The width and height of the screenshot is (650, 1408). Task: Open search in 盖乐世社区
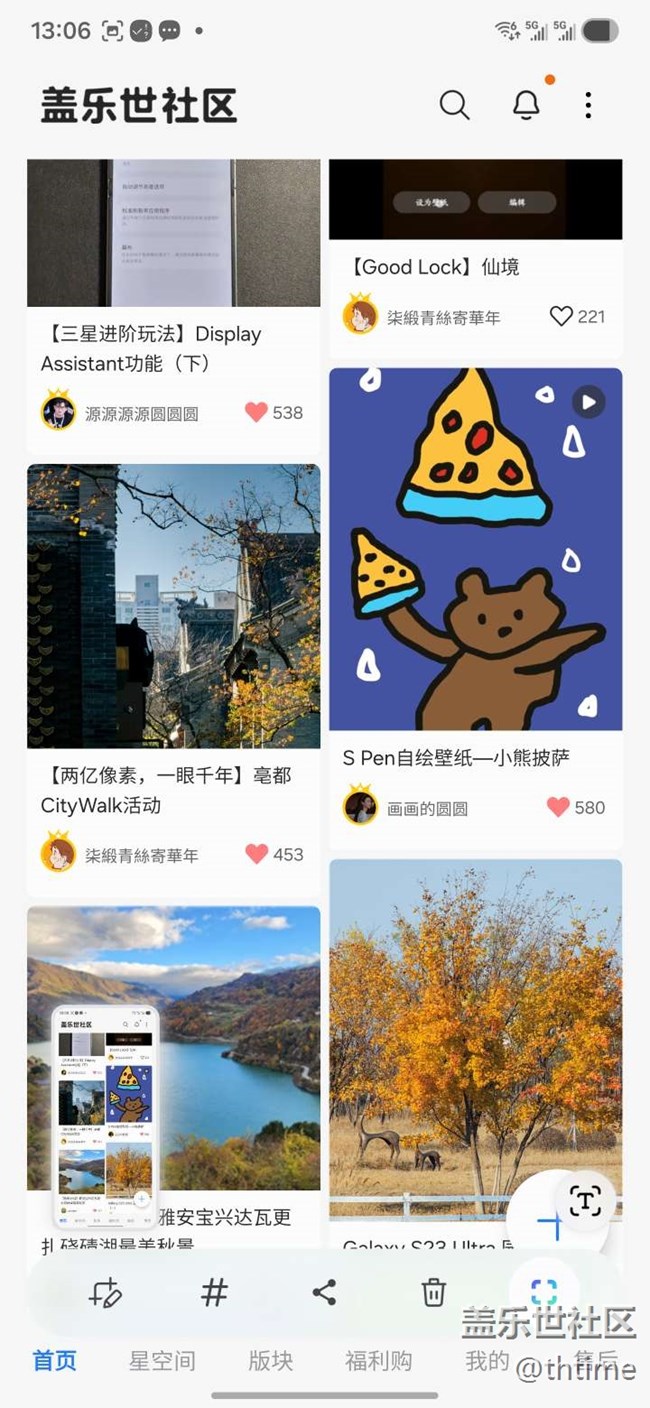click(454, 105)
